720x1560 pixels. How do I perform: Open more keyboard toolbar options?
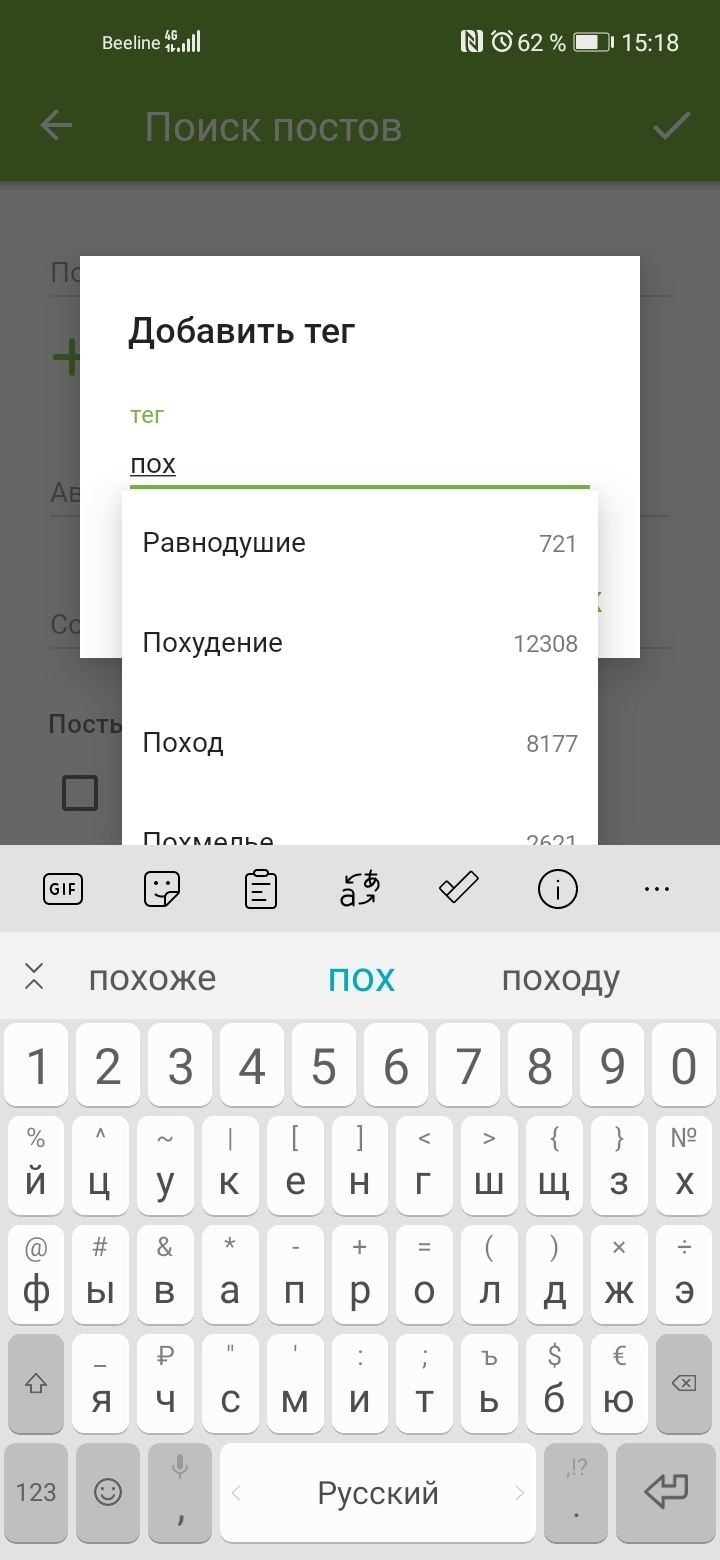pos(656,888)
